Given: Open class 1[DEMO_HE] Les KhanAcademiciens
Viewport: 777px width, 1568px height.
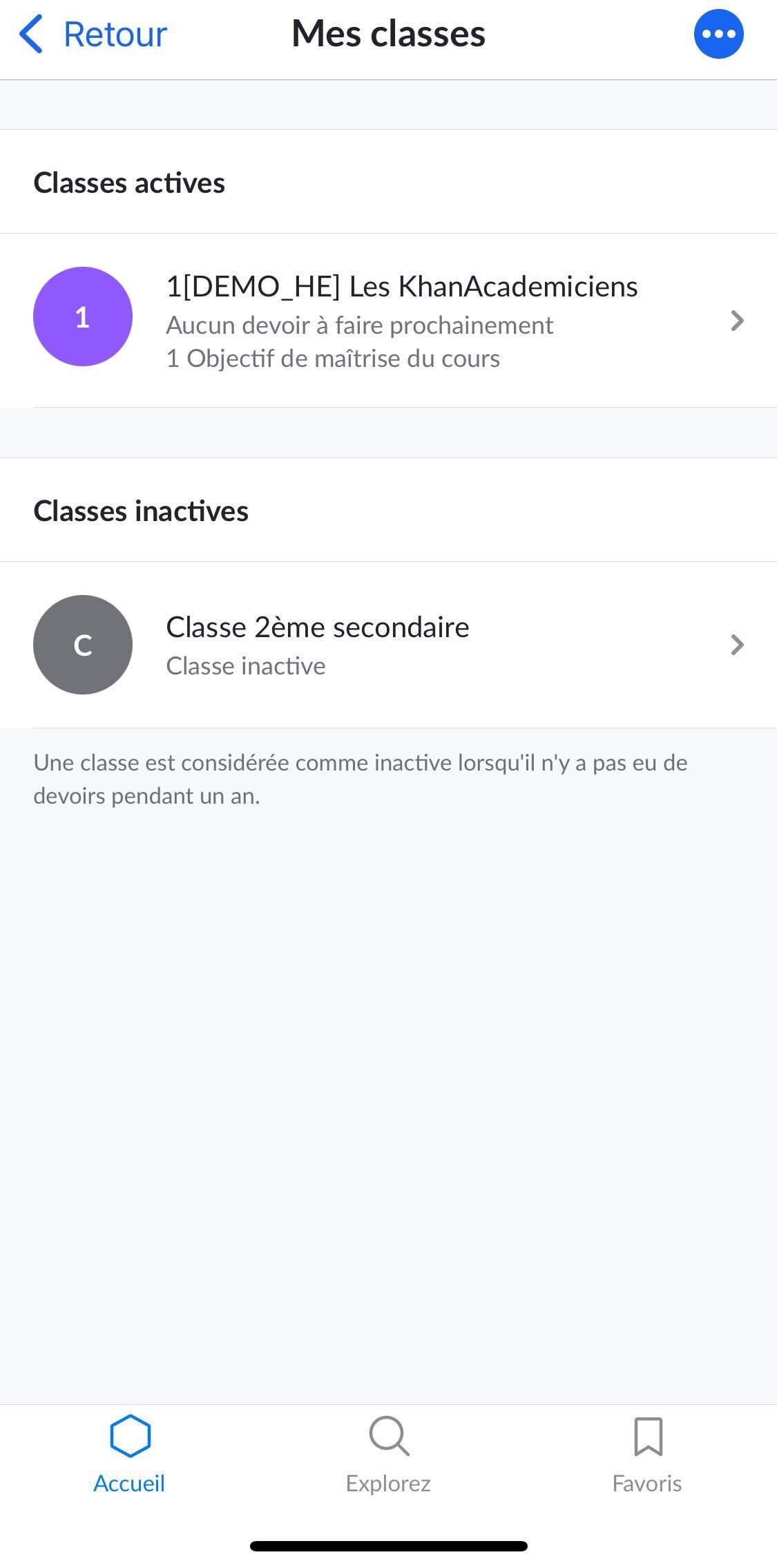Looking at the screenshot, I should coord(388,320).
